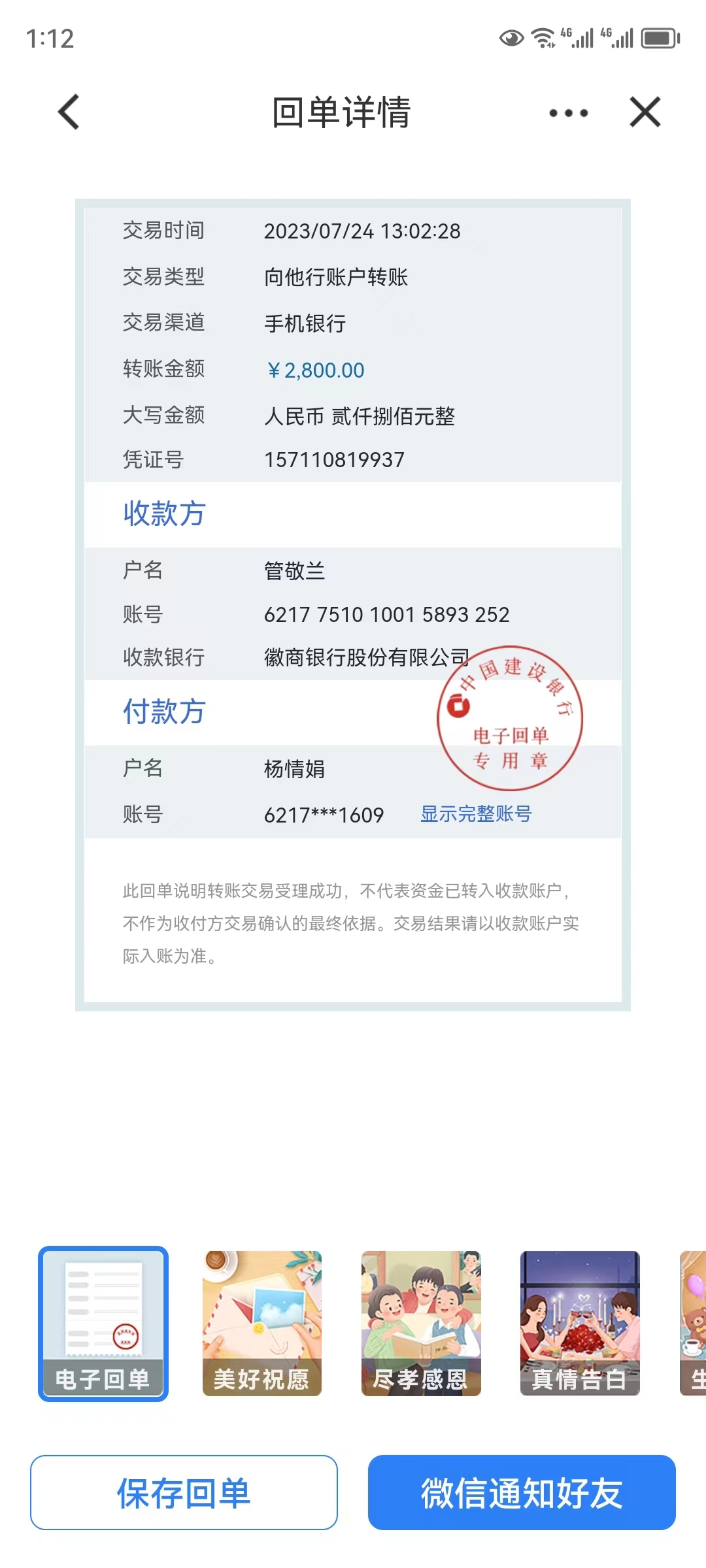Tap the 显示完整账号 link

pyautogui.click(x=476, y=814)
